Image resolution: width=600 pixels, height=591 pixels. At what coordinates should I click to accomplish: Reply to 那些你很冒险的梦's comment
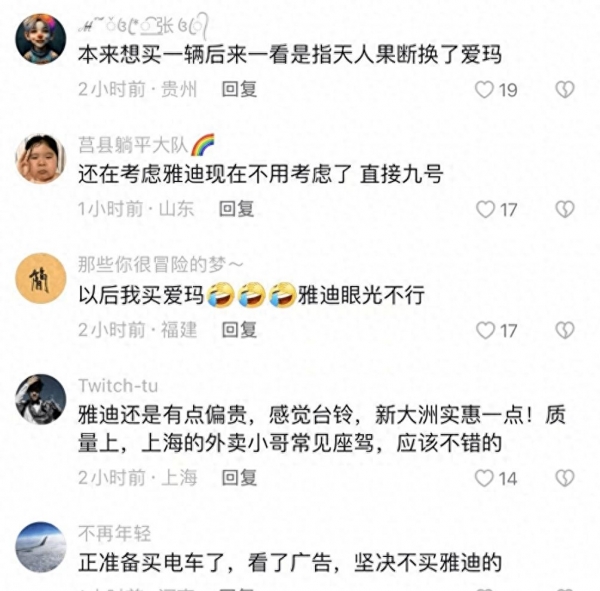(x=238, y=329)
